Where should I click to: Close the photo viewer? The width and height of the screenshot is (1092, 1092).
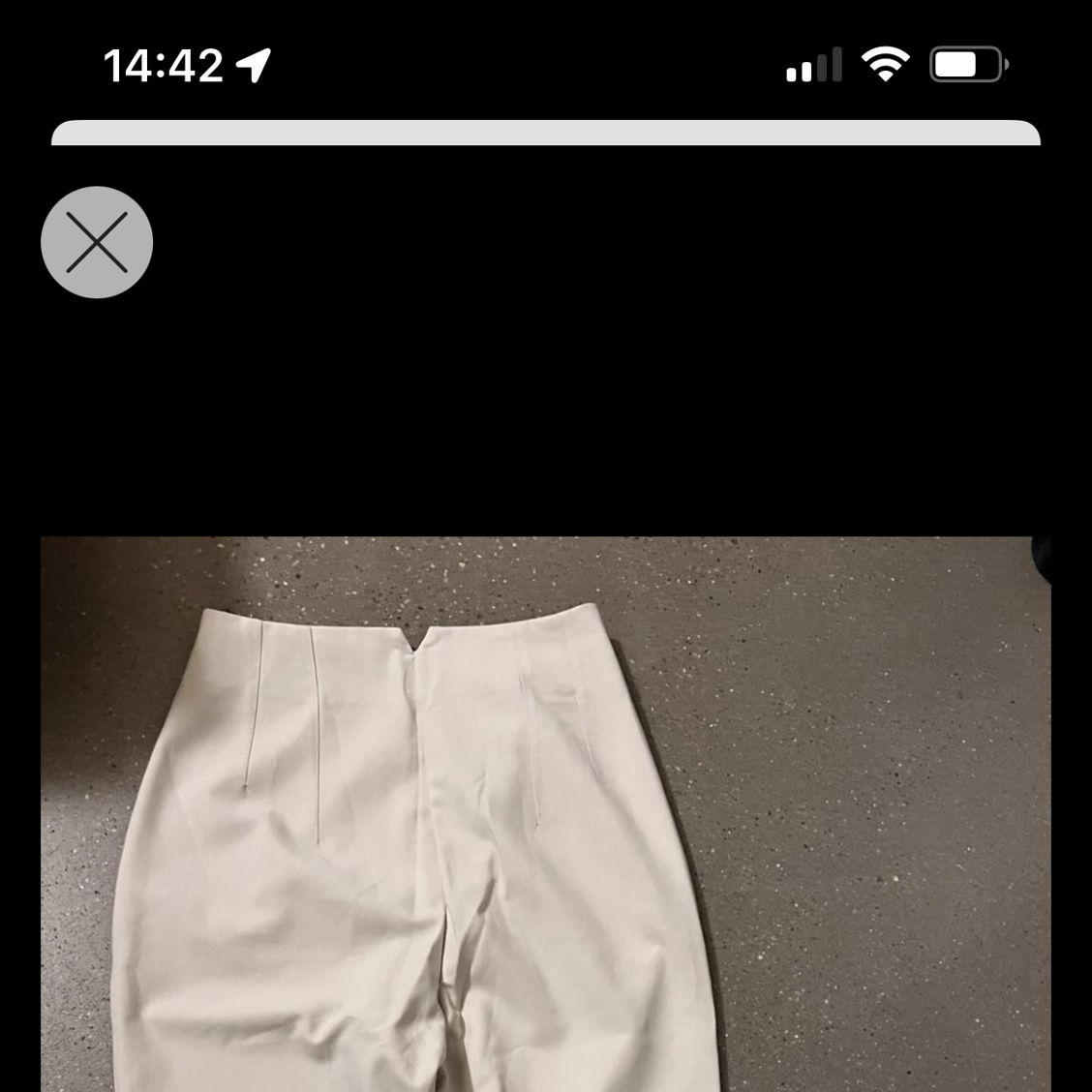[97, 242]
